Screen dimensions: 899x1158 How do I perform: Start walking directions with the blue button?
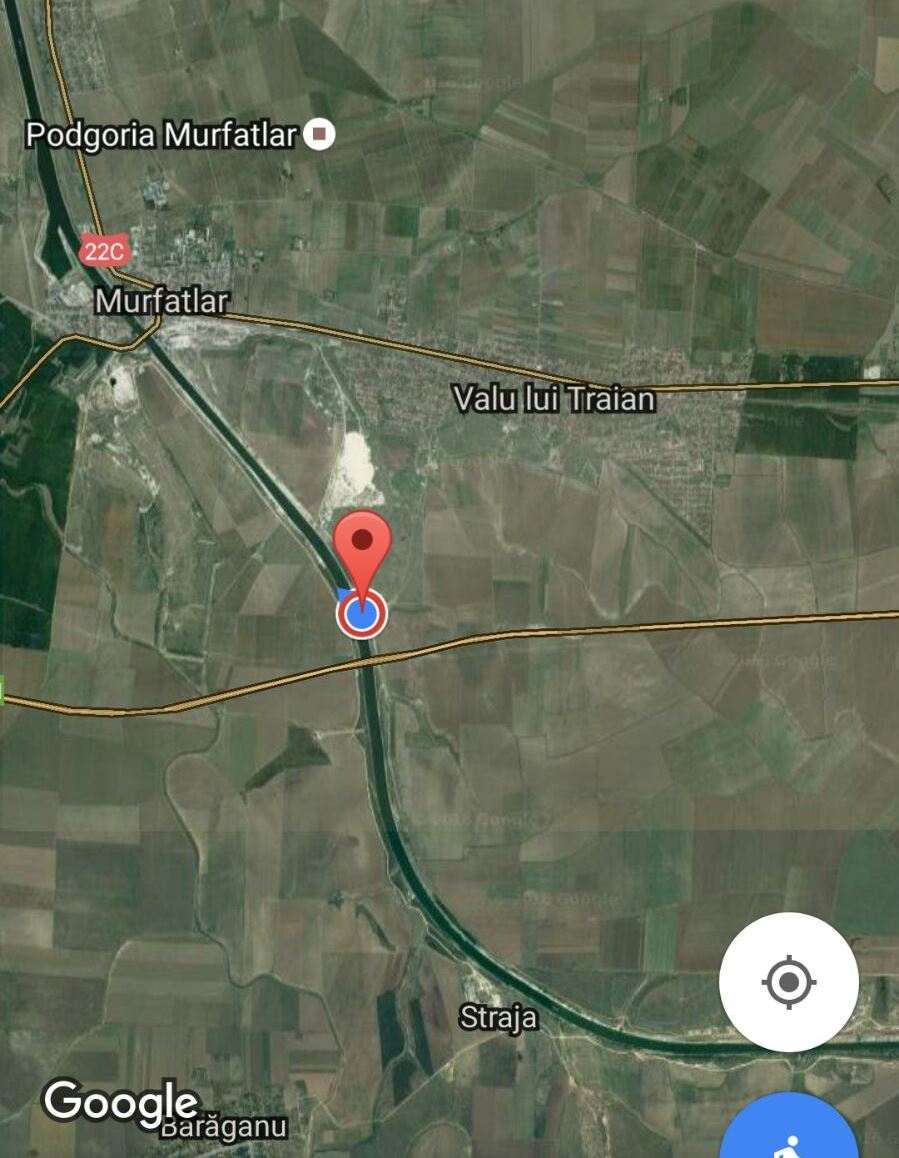790,1132
